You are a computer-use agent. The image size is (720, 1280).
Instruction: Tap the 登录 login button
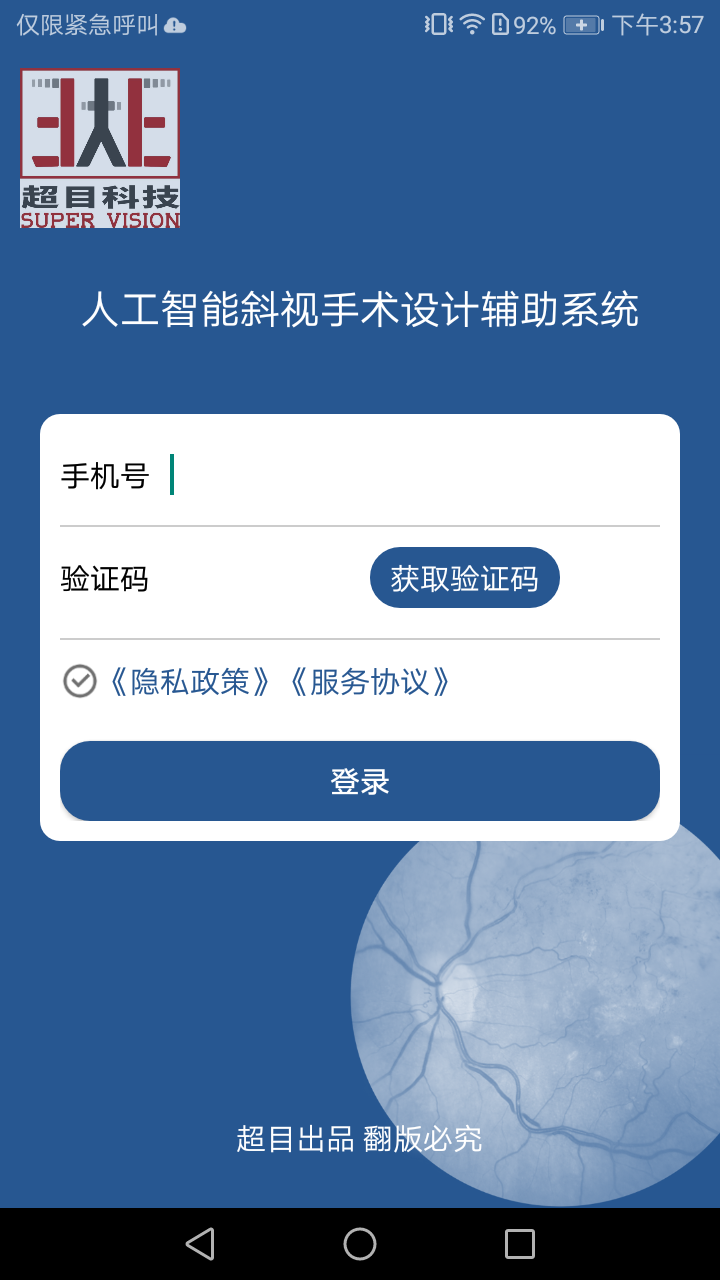pyautogui.click(x=360, y=781)
